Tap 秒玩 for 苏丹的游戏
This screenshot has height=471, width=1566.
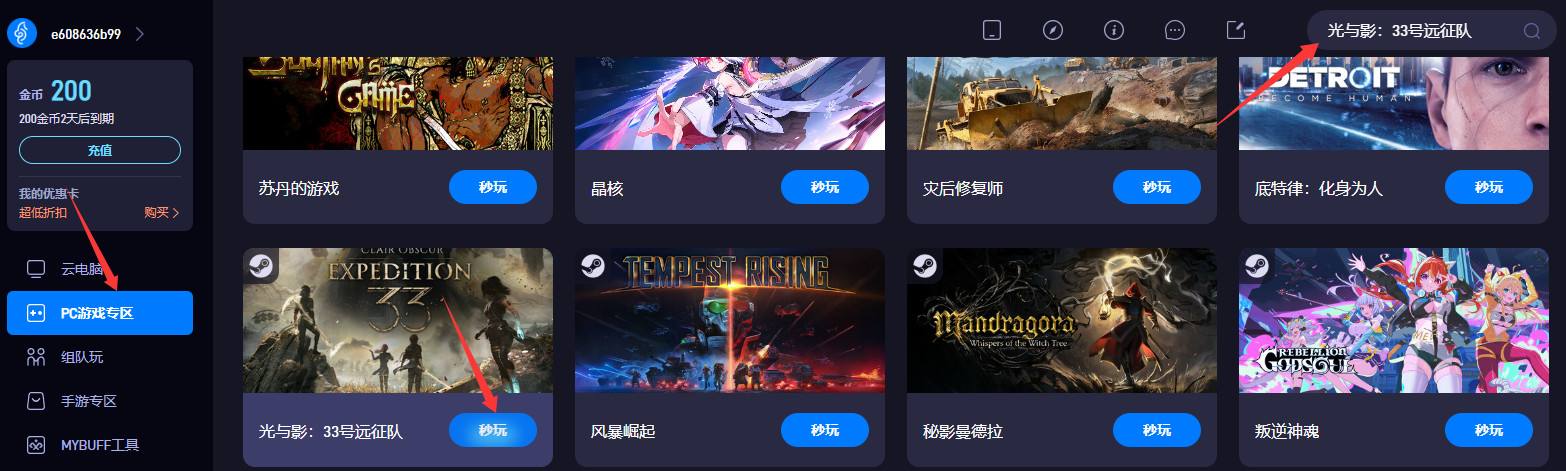coord(492,187)
